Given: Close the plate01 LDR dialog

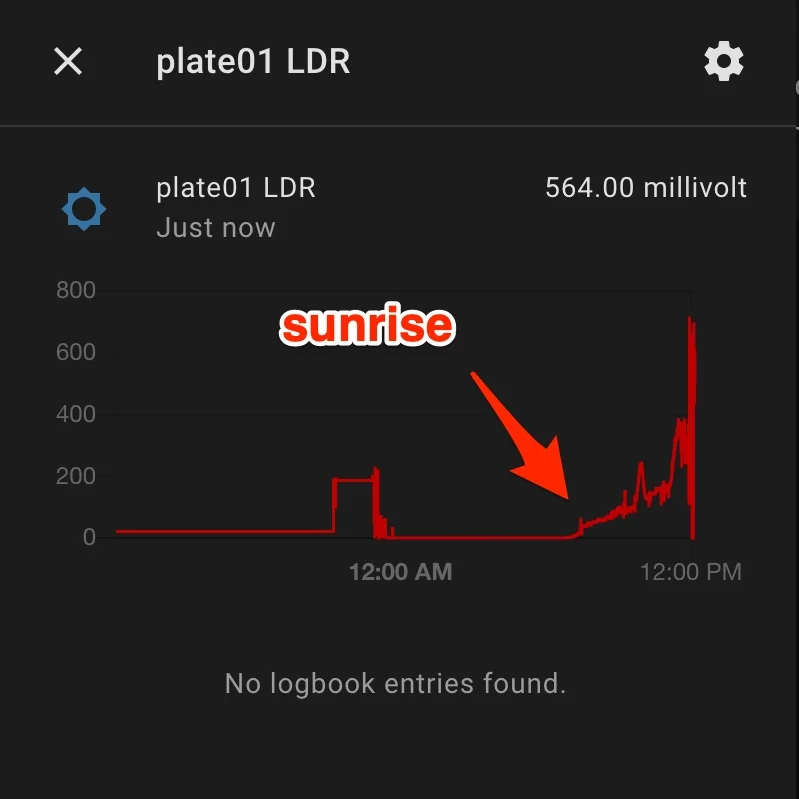Looking at the screenshot, I should (x=68, y=62).
